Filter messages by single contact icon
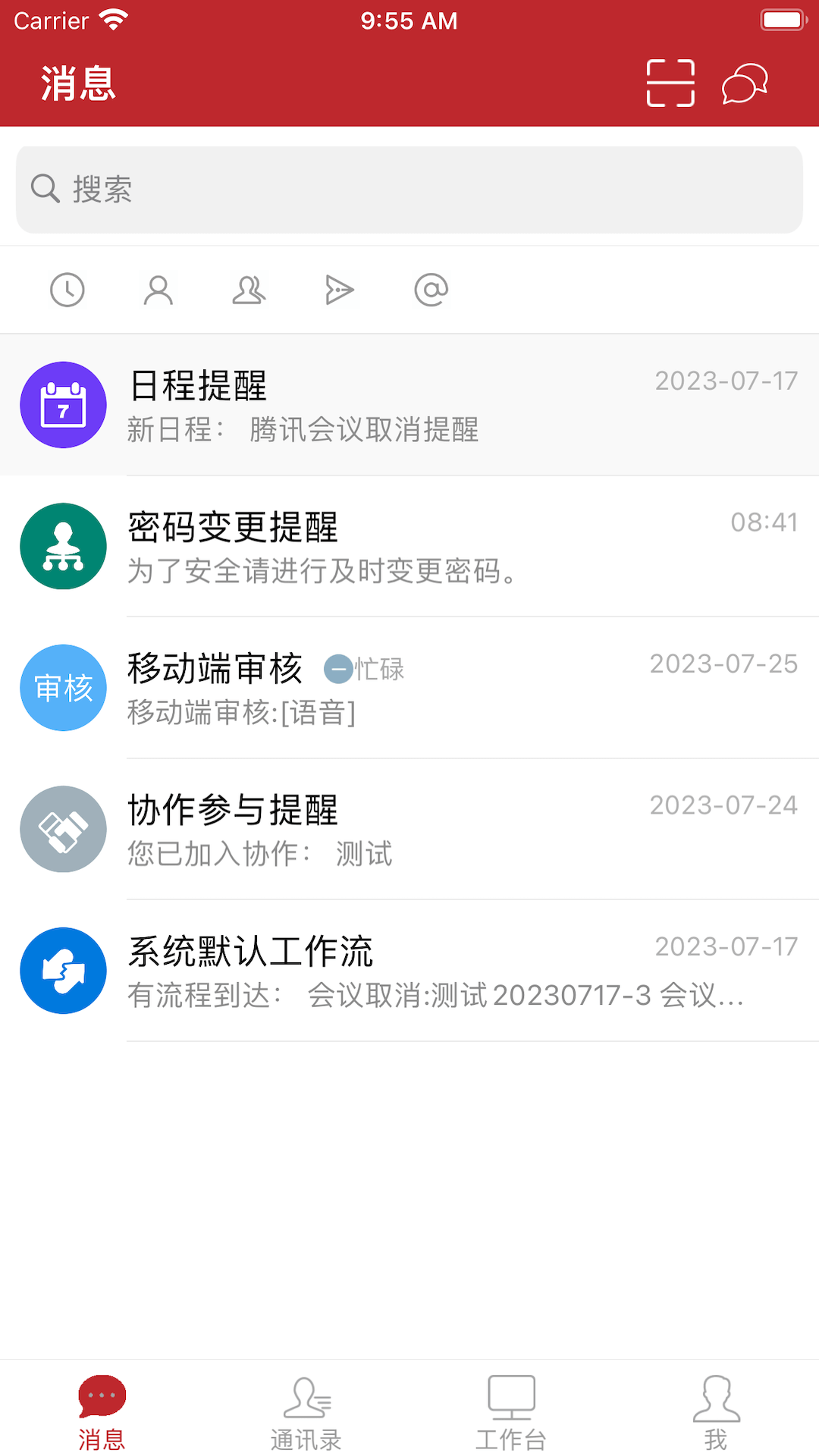The height and width of the screenshot is (1456, 819). (x=158, y=290)
